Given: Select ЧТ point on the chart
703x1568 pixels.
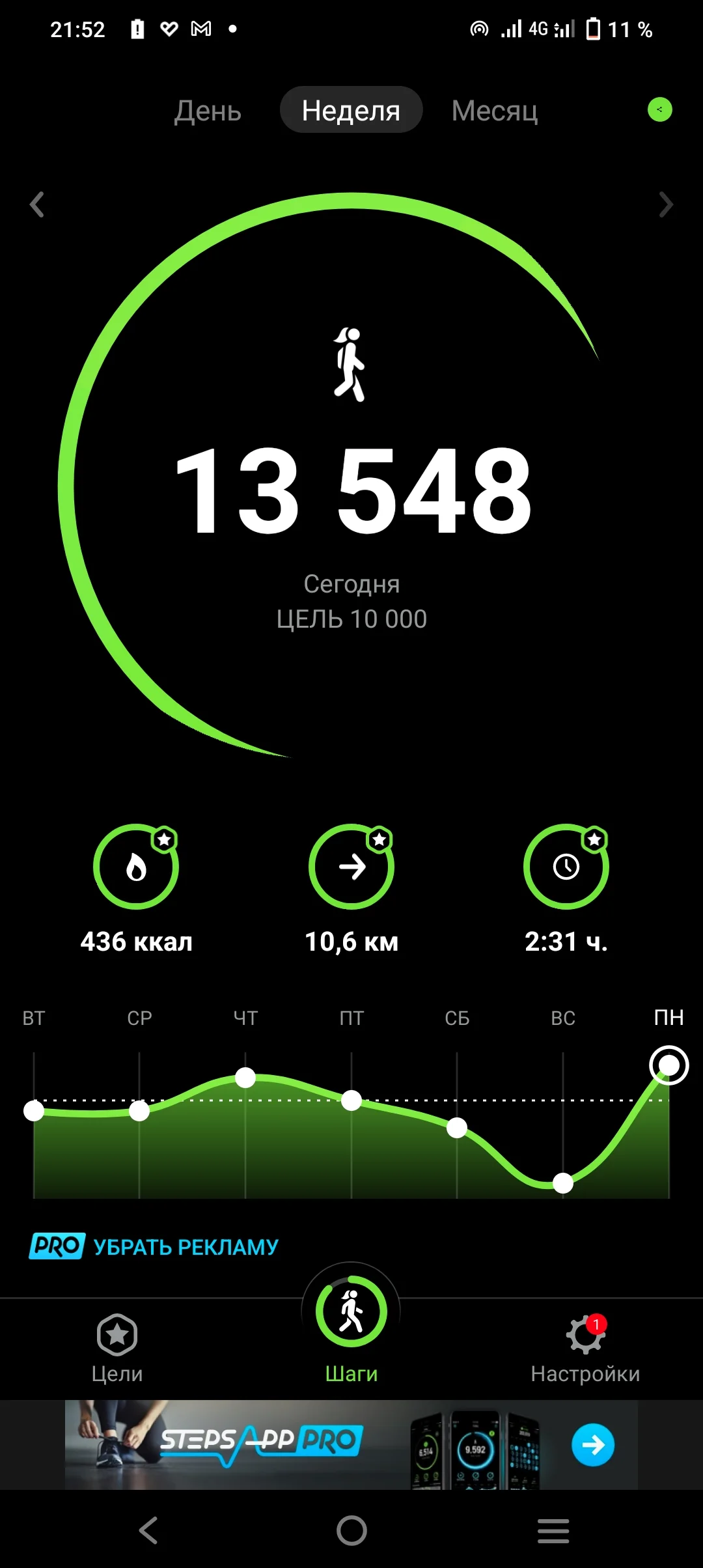Looking at the screenshot, I should [245, 1078].
